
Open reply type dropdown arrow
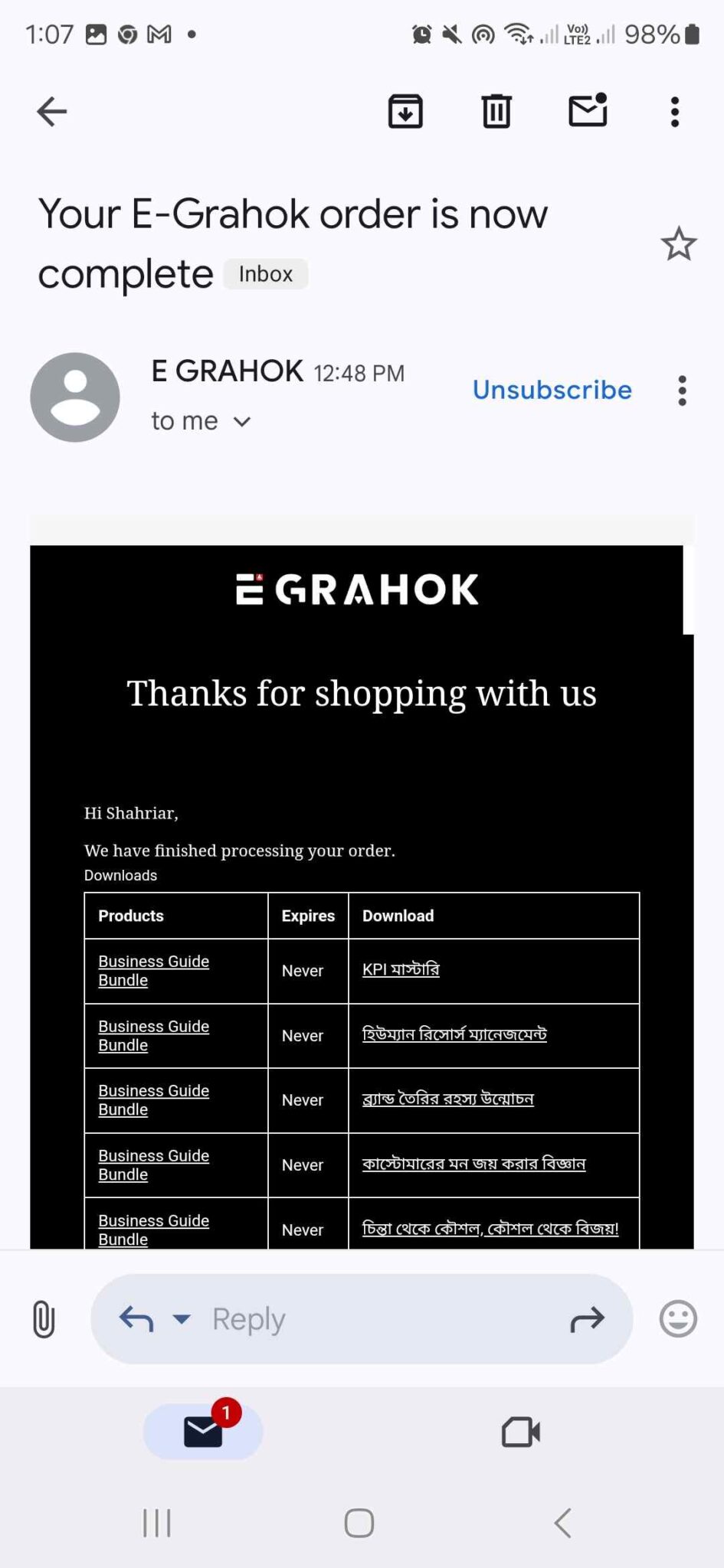point(182,1319)
